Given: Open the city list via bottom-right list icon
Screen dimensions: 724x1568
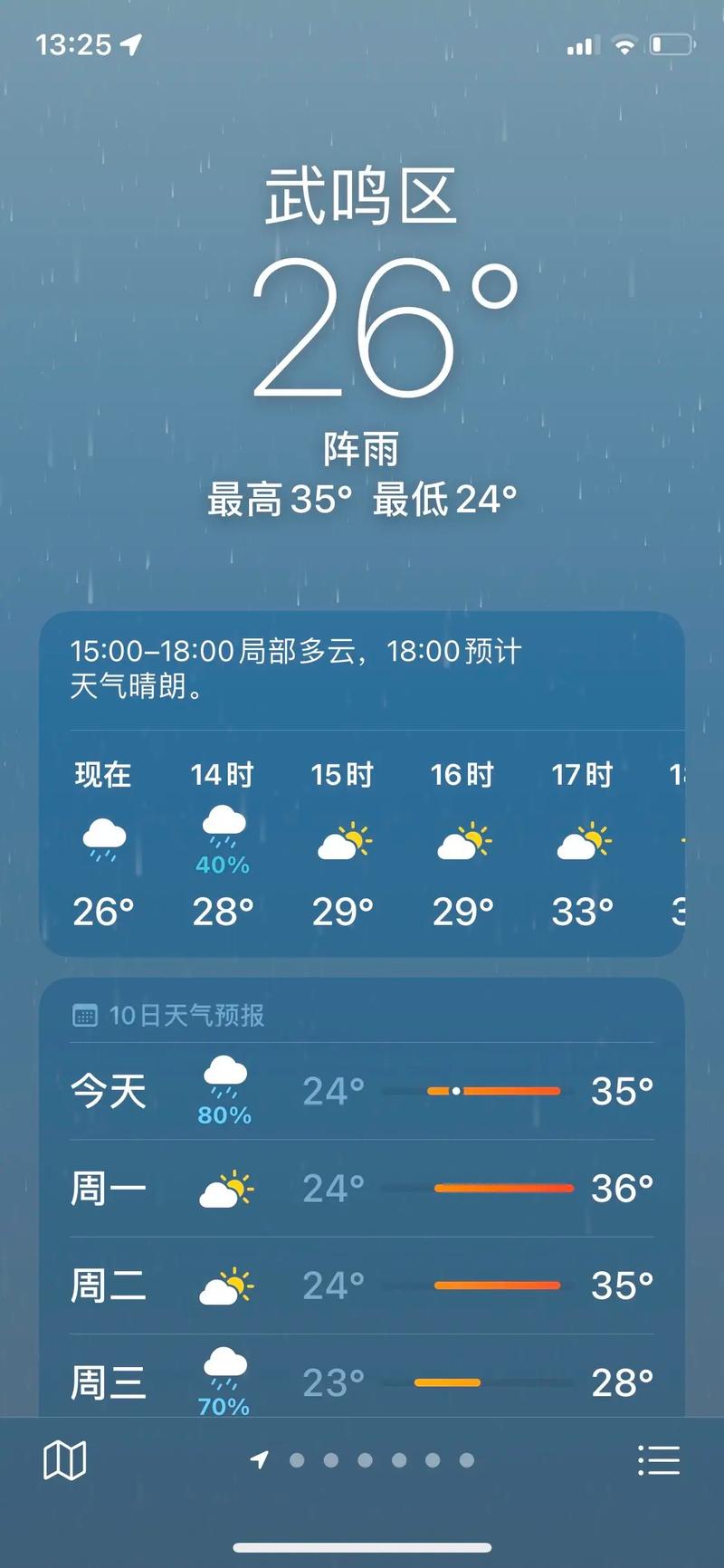Looking at the screenshot, I should pos(660,1458).
